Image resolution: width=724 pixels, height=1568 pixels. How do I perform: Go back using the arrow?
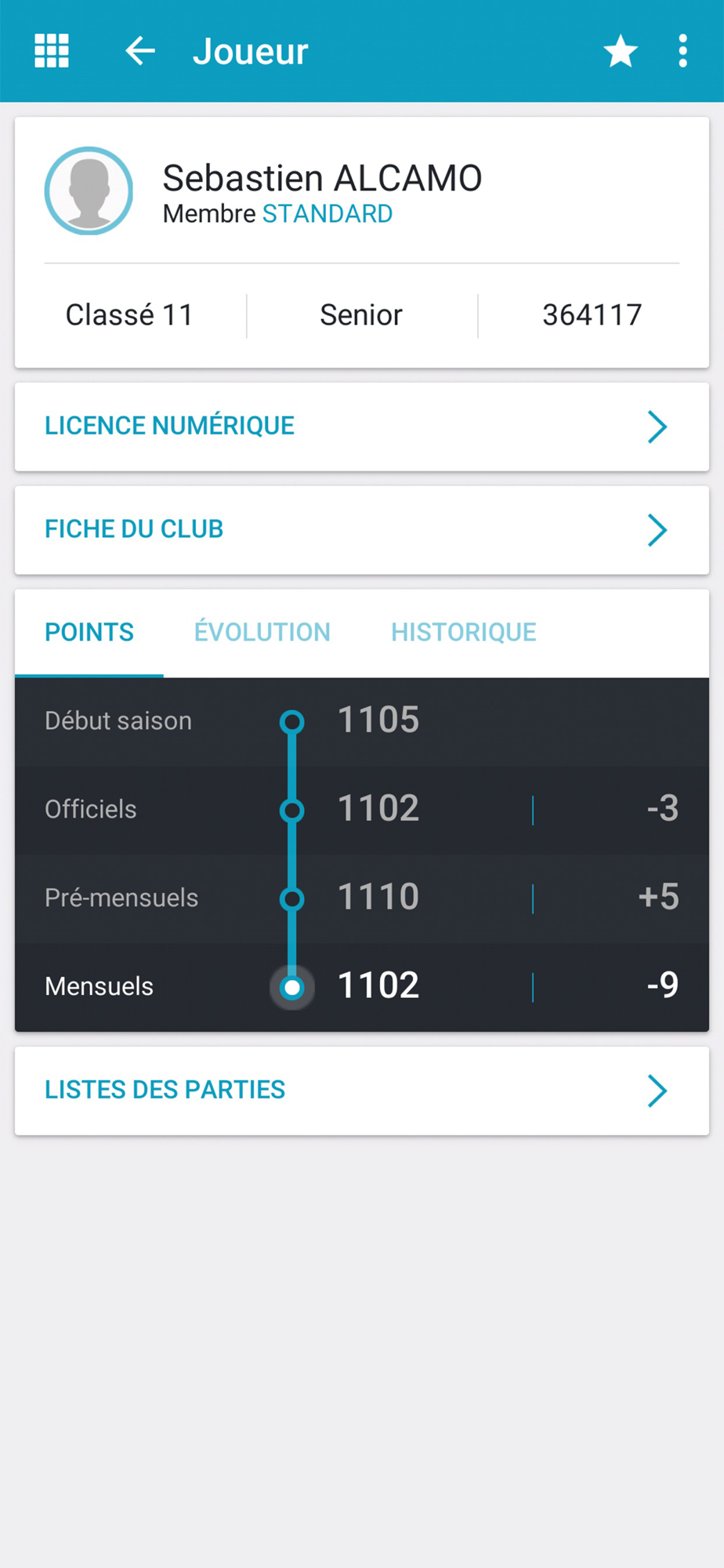coord(140,51)
